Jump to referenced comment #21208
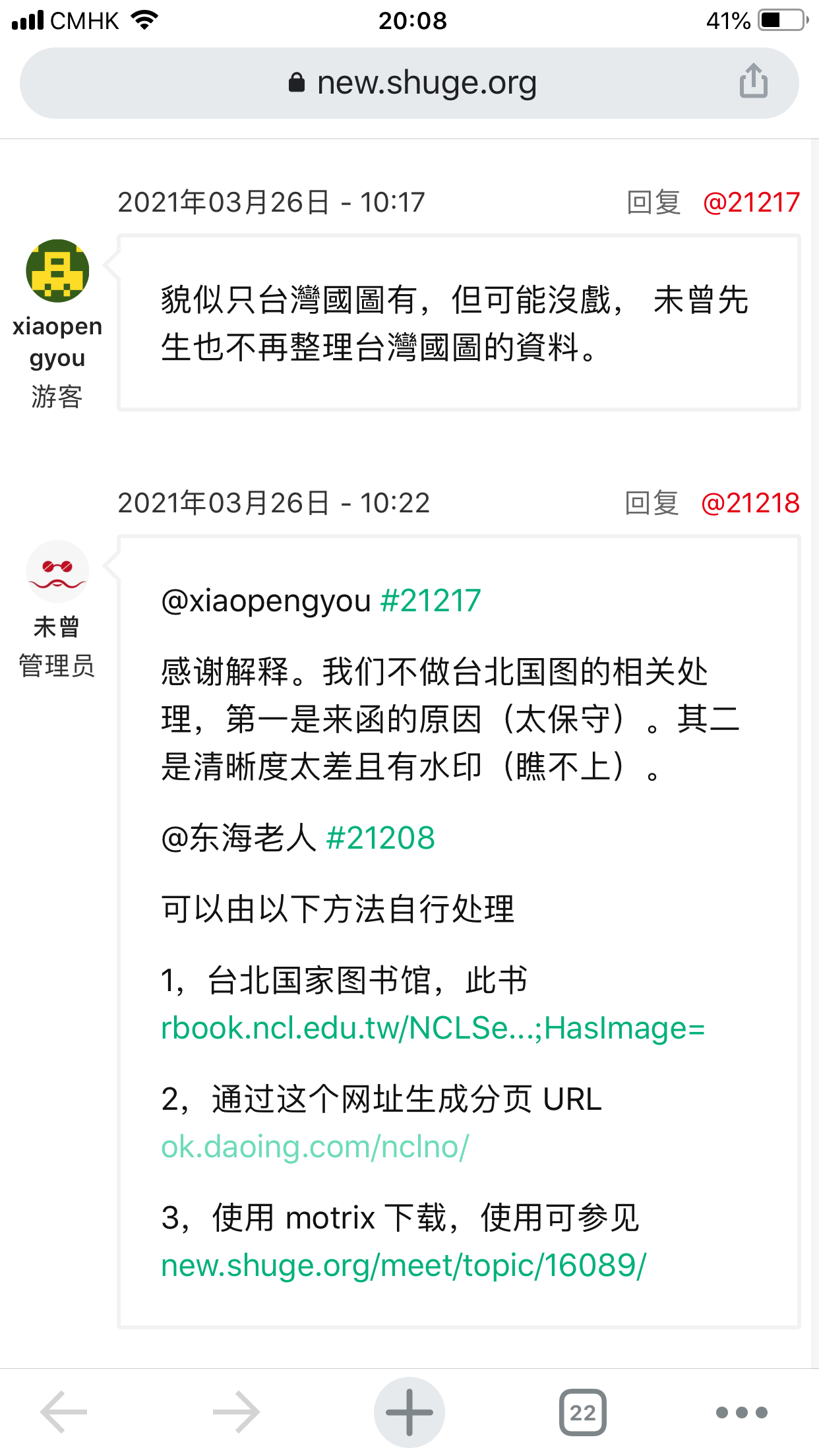 pyautogui.click(x=380, y=838)
